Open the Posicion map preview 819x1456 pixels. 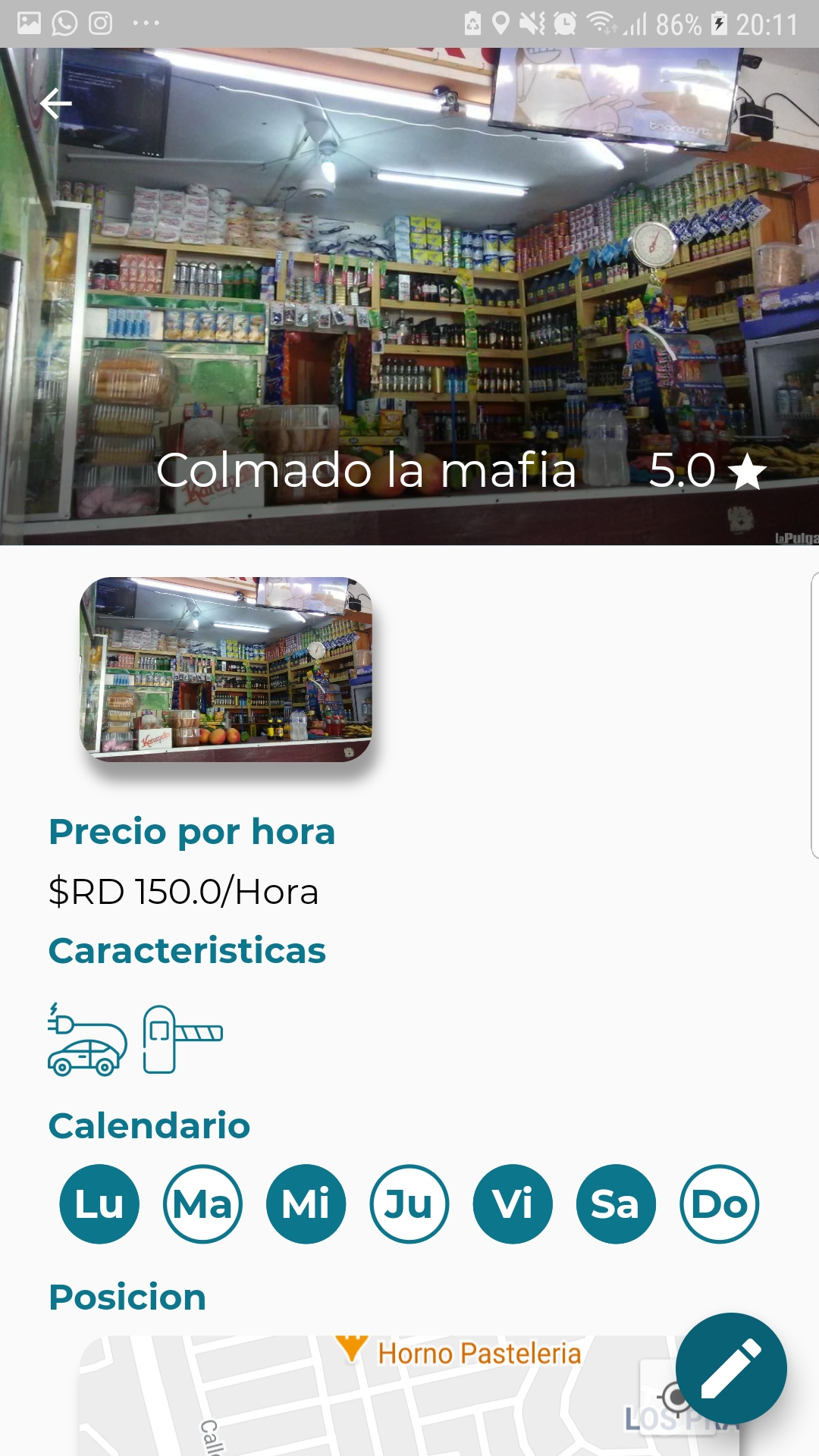379,1403
